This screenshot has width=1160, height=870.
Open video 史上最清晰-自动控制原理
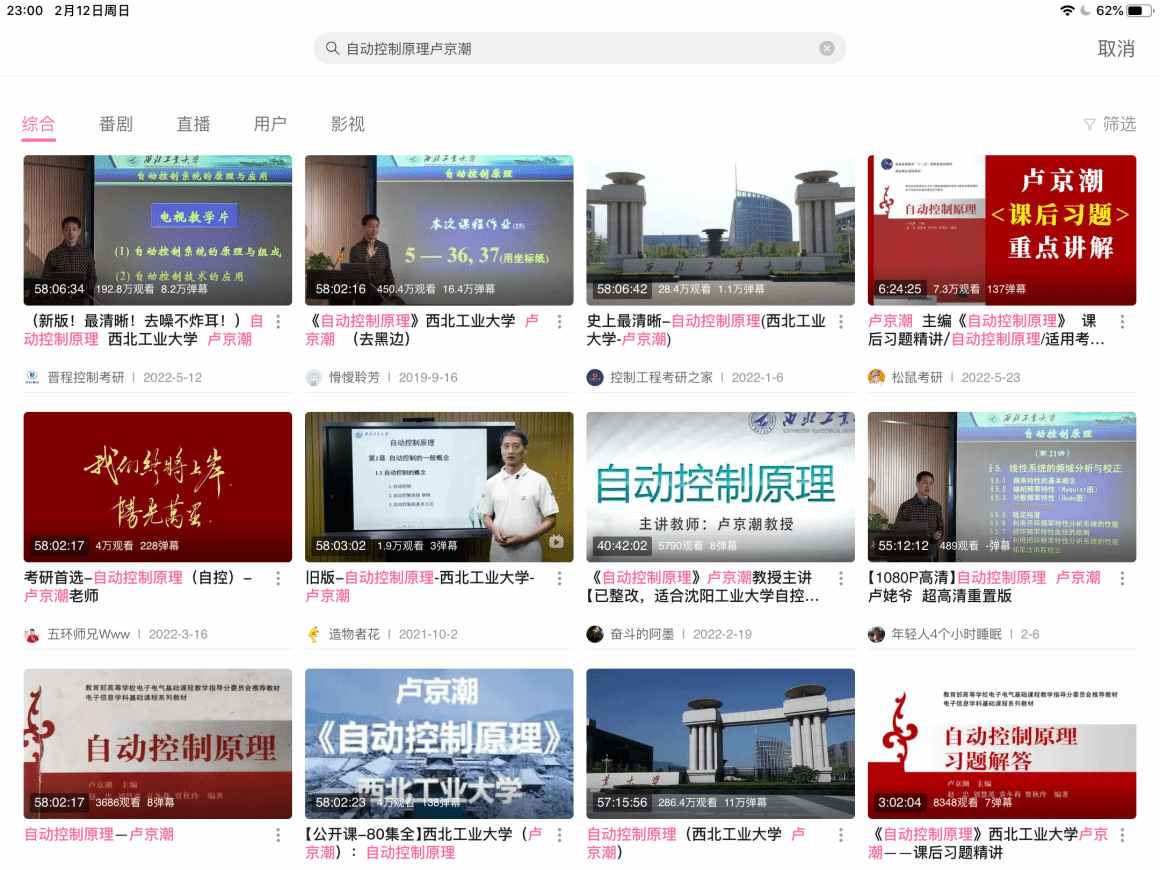click(720, 230)
